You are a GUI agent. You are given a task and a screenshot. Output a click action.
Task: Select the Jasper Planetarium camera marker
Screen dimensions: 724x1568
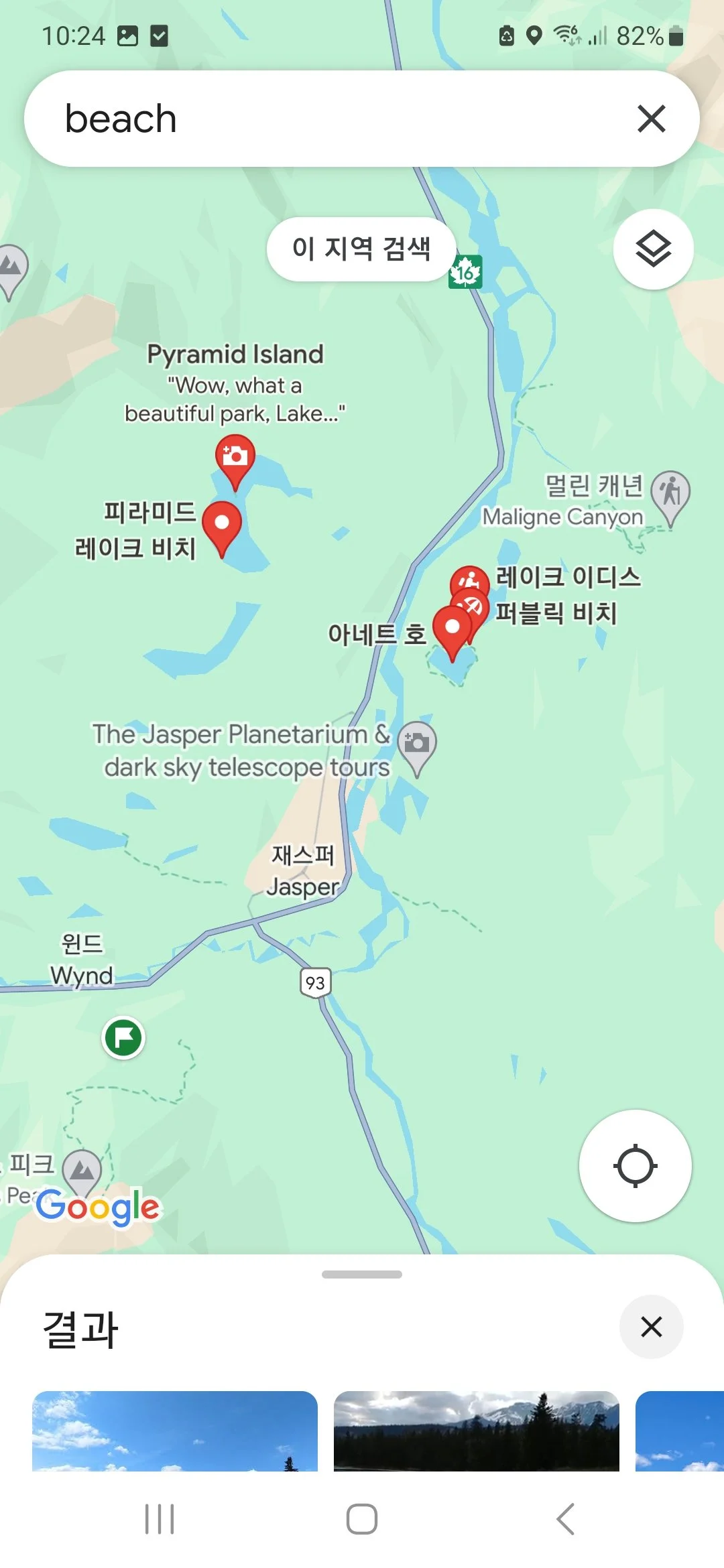tap(417, 742)
